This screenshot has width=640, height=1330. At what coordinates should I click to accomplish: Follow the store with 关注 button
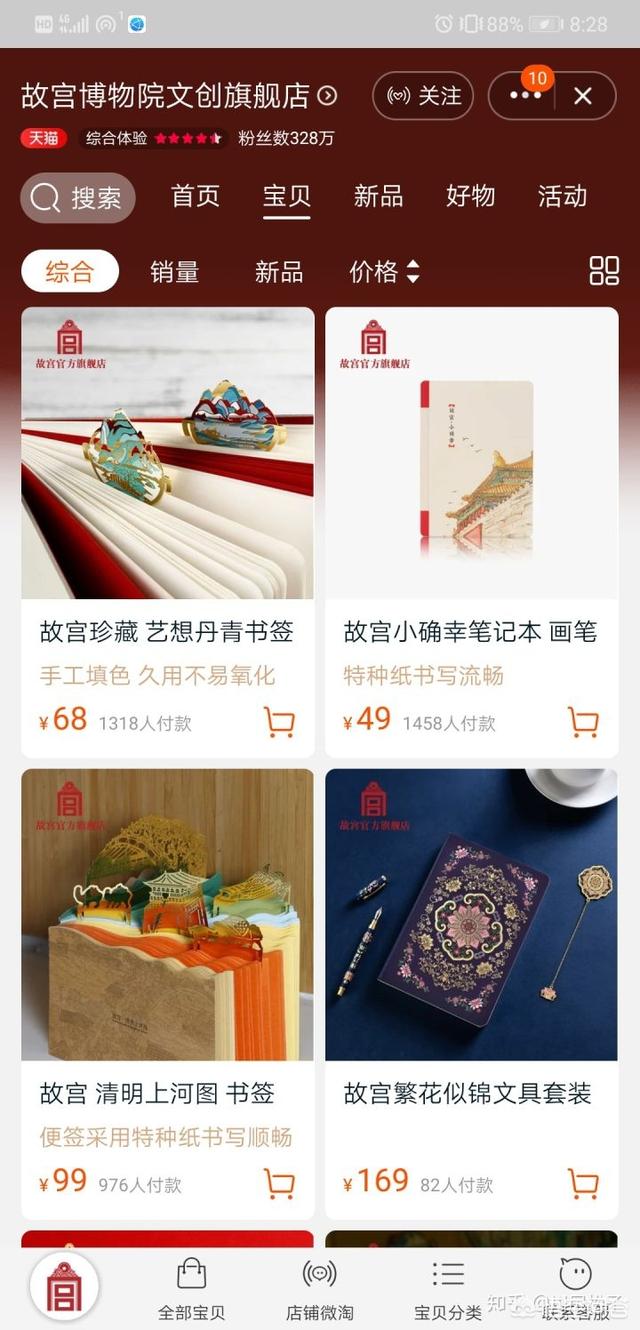pos(422,96)
